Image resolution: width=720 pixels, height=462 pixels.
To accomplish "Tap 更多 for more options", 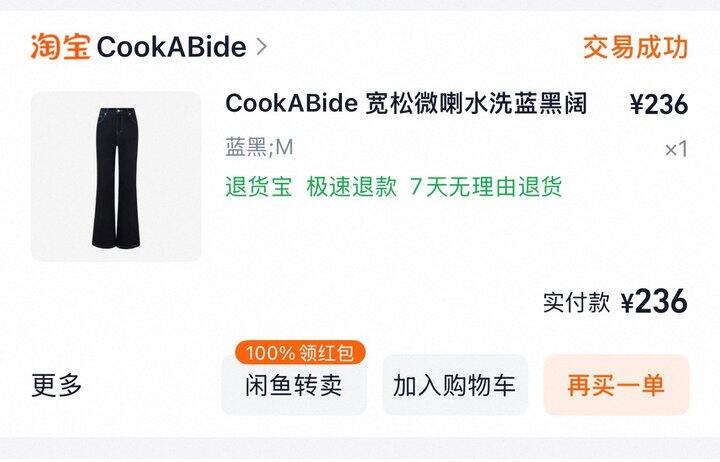I will coord(56,385).
